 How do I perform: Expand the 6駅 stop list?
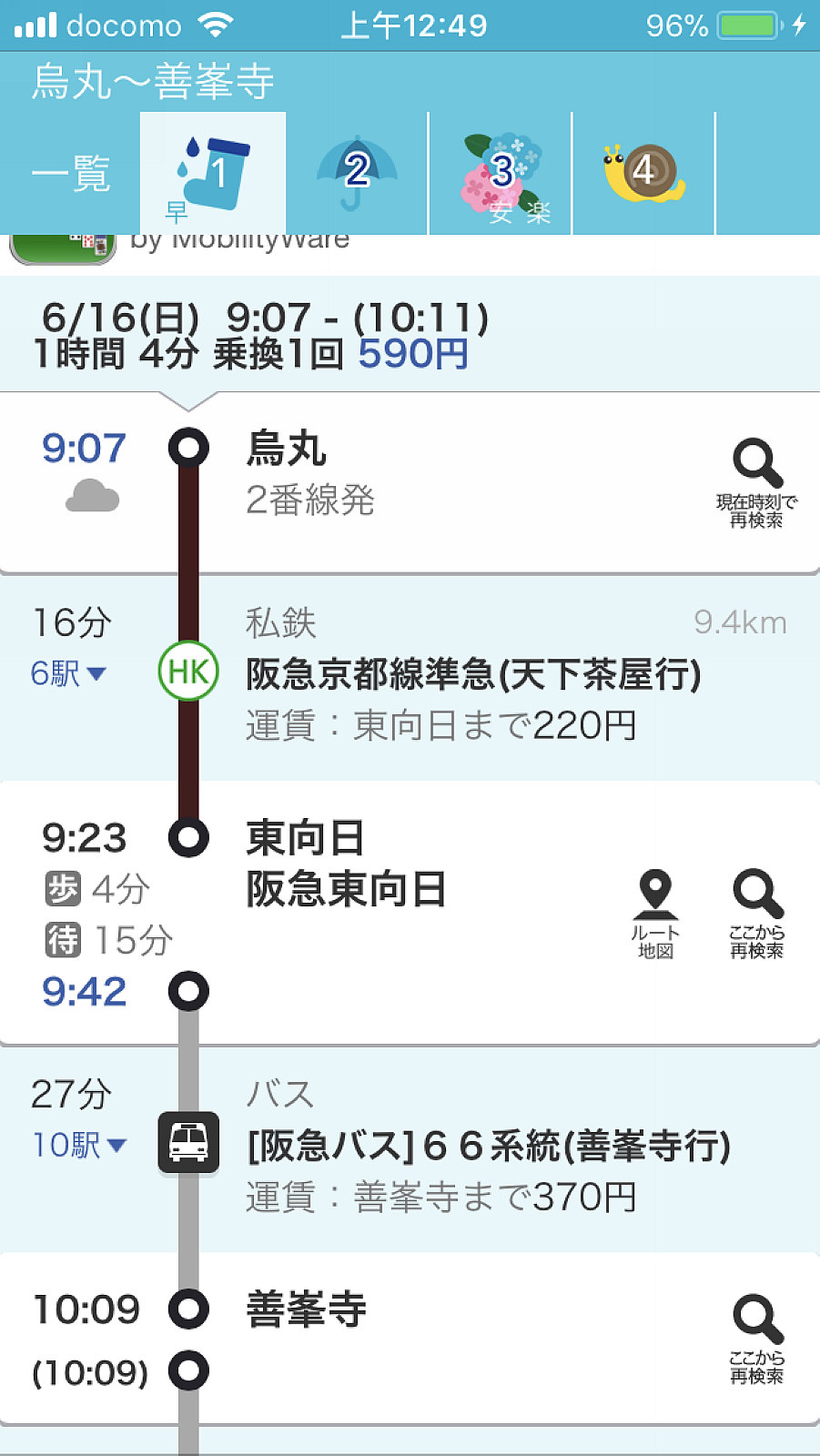pyautogui.click(x=68, y=673)
